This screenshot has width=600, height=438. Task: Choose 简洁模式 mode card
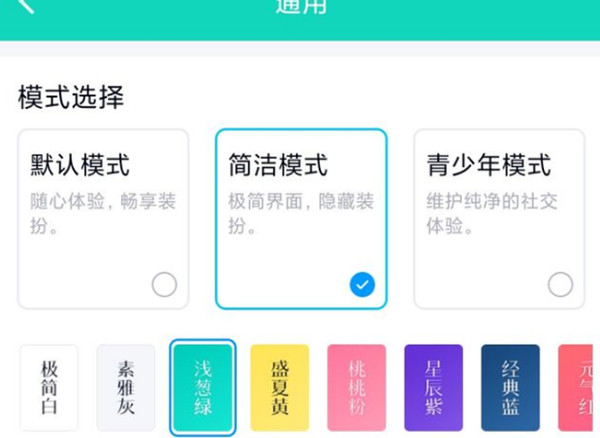(301, 218)
